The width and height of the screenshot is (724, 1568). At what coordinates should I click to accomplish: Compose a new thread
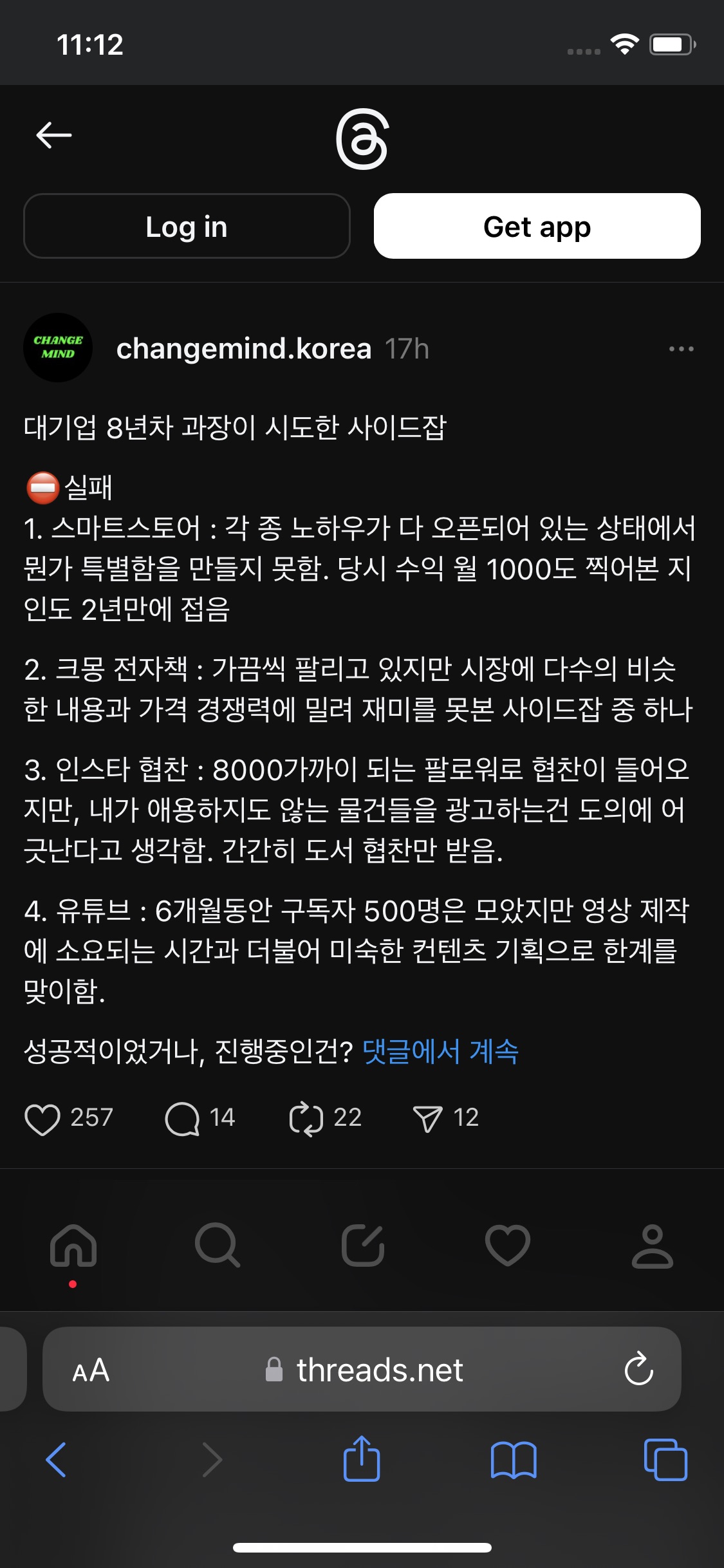coord(362,1246)
